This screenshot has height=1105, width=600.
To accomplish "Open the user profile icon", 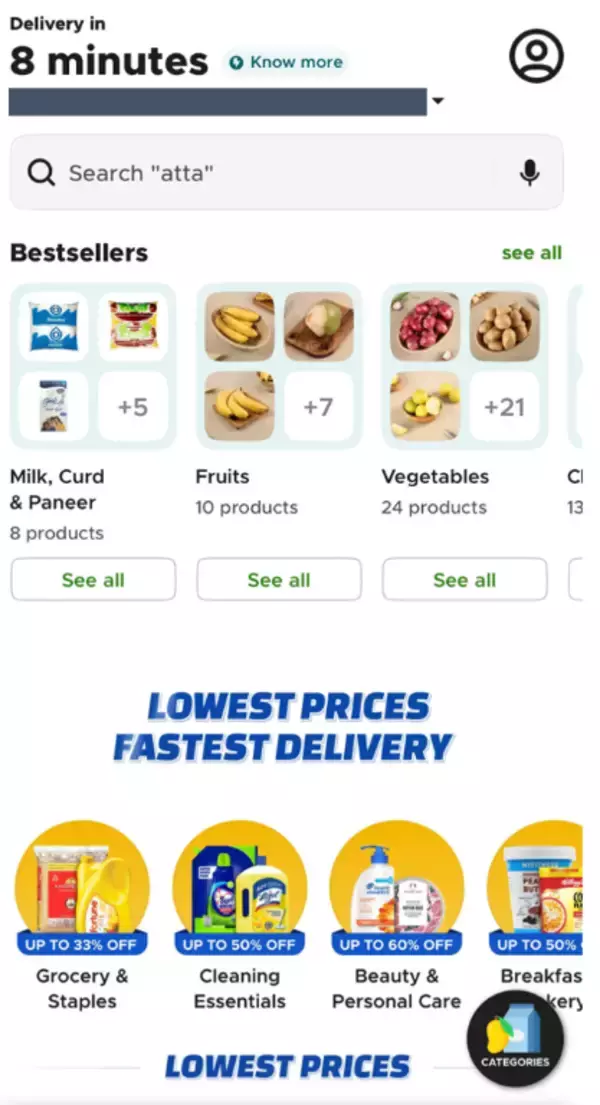I will tap(536, 56).
